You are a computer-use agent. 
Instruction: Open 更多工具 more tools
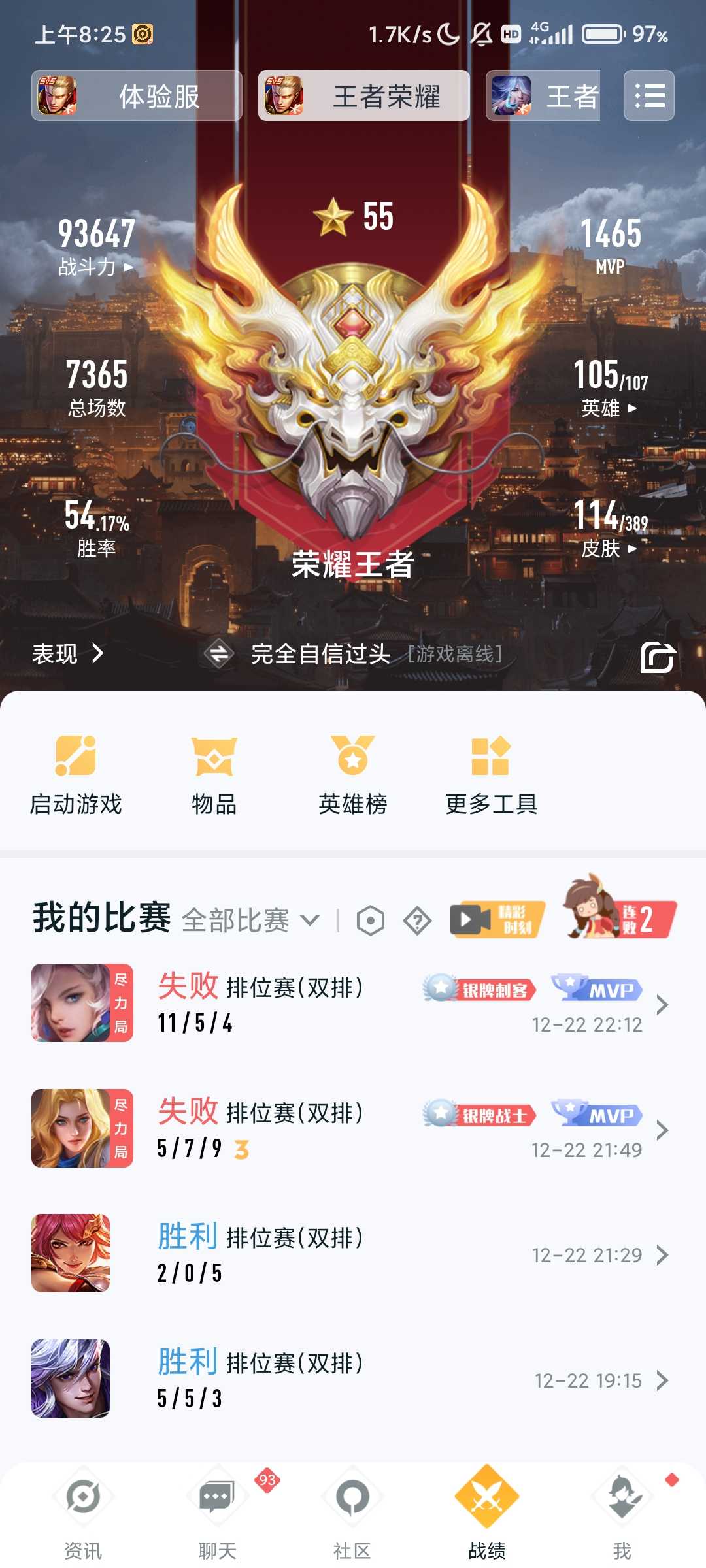tap(491, 776)
